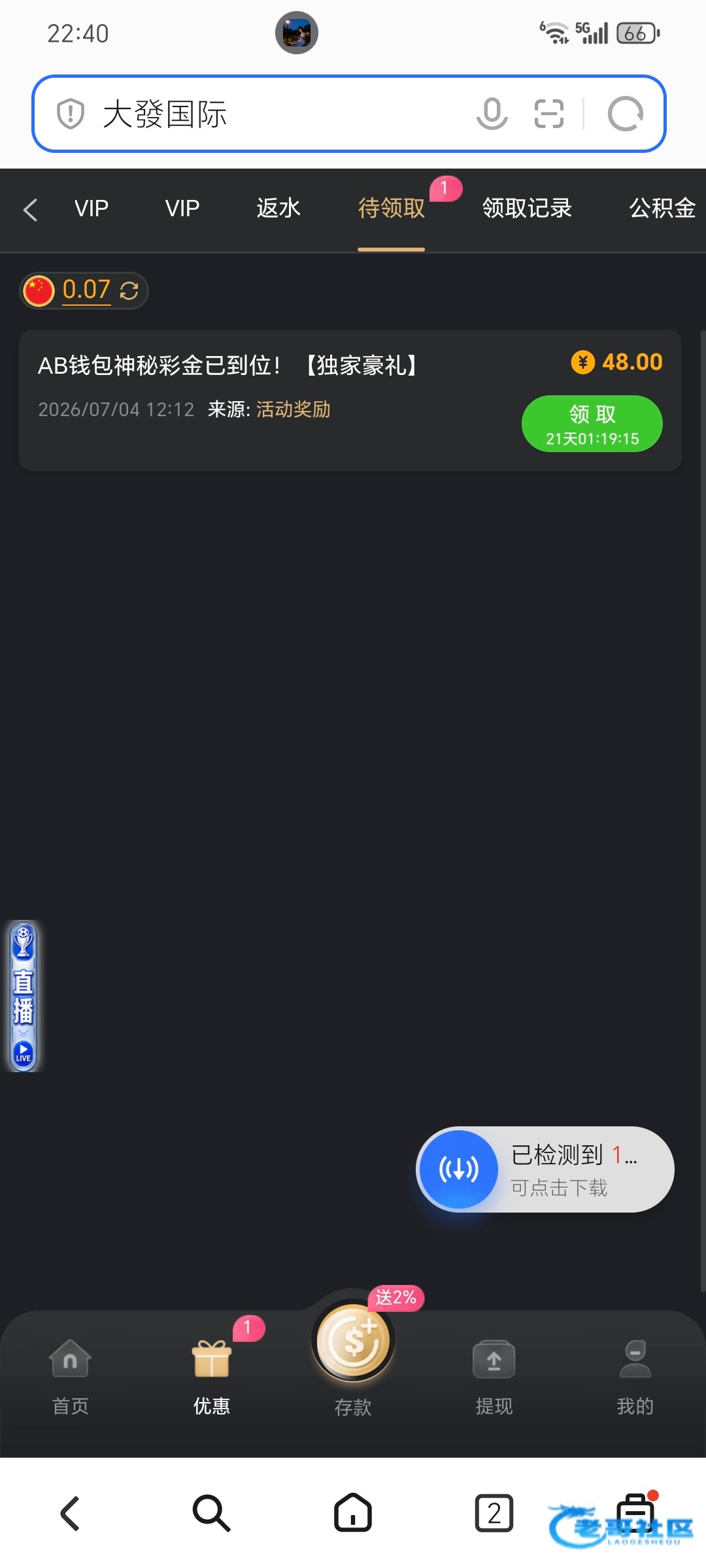Tap the browser home button
Viewport: 706px width, 1568px height.
[x=353, y=1513]
